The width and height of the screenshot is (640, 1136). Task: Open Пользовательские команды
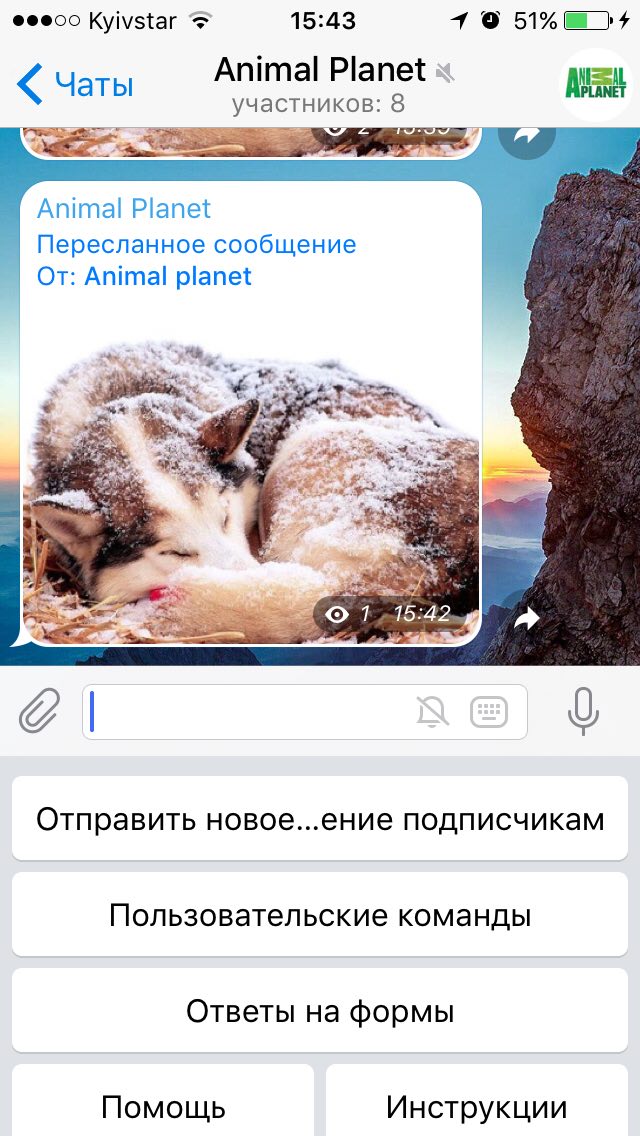[x=320, y=915]
